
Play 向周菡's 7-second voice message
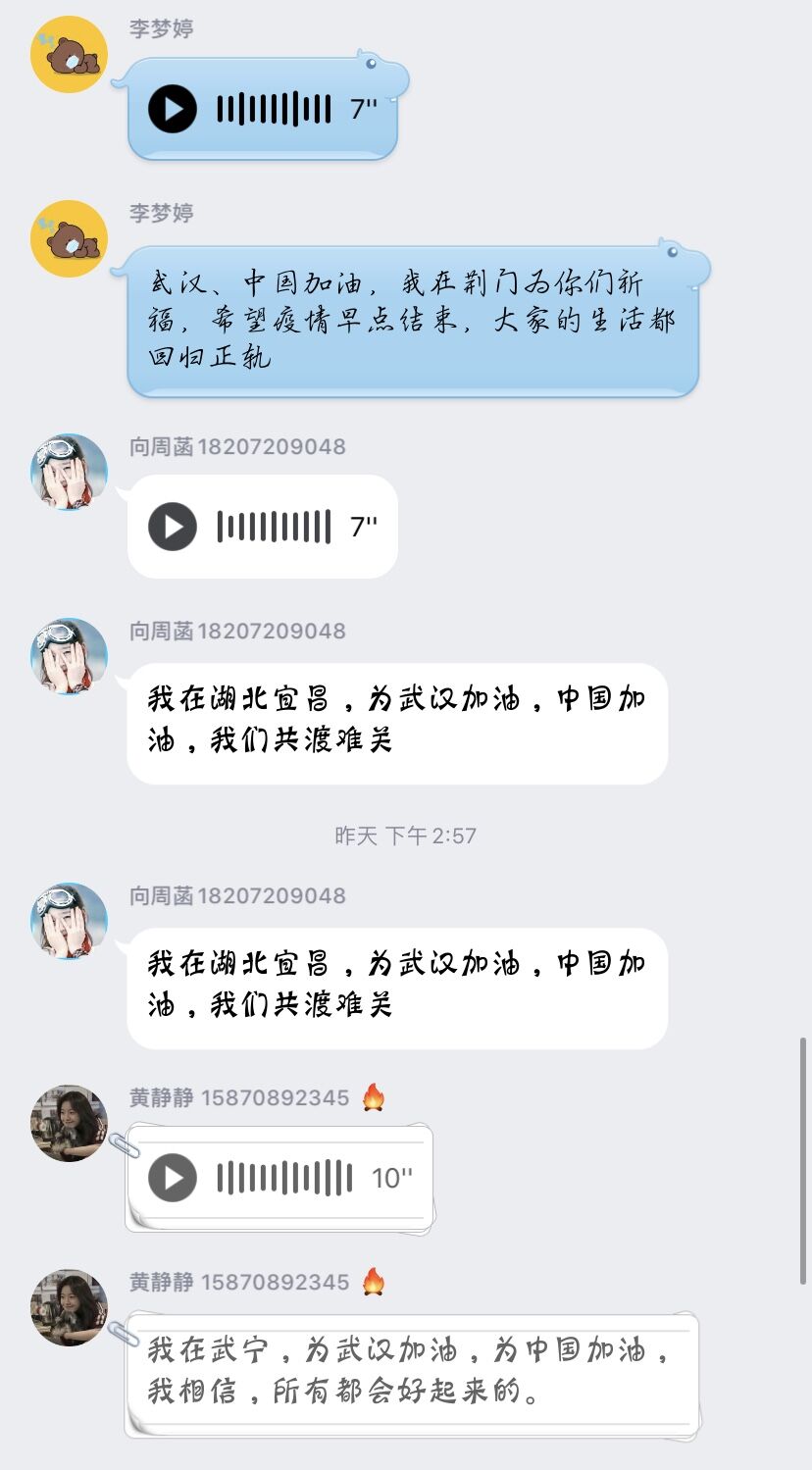pos(173,527)
